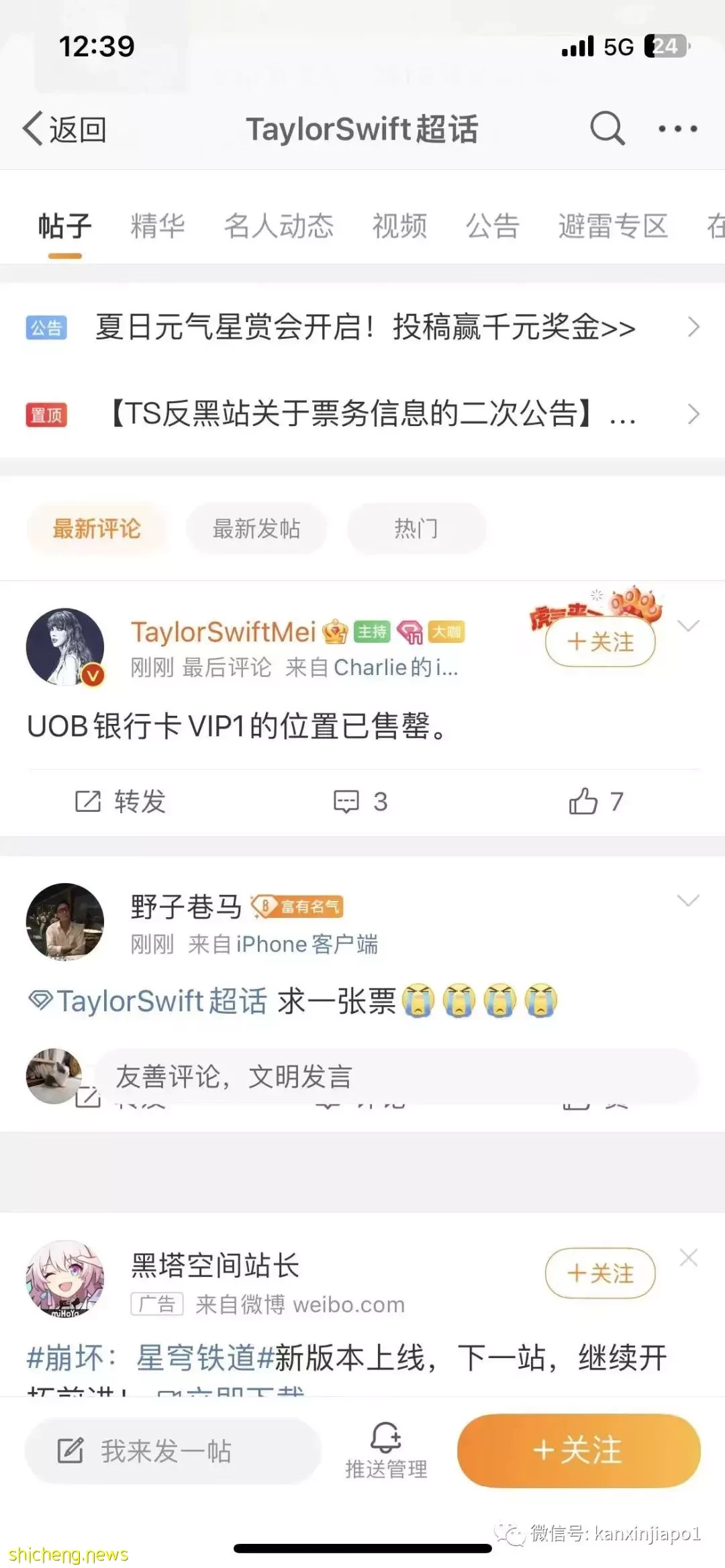Open the three-dot overflow menu
Screen dimensions: 725x1568
point(677,129)
